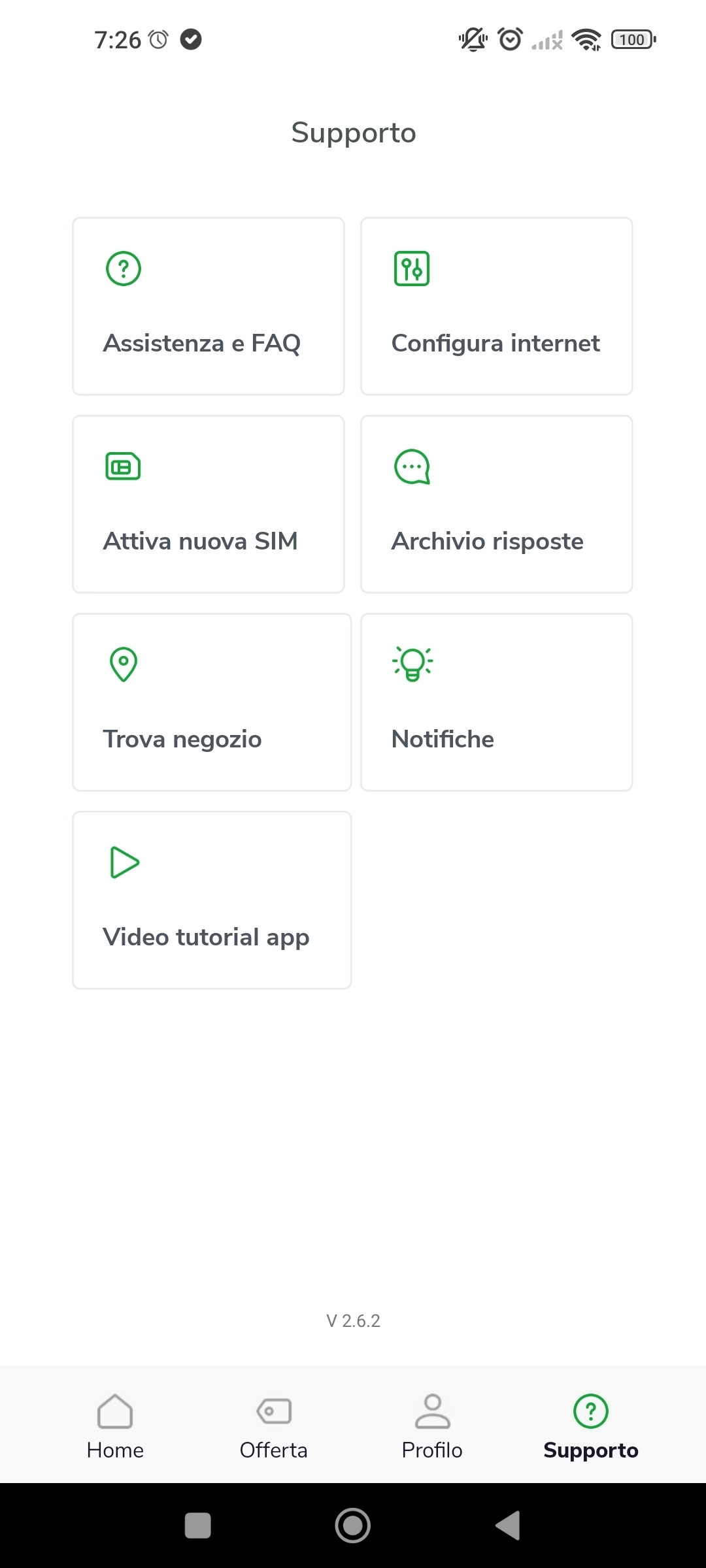Image resolution: width=706 pixels, height=1568 pixels.
Task: Open the Archivio risposte card
Action: pyautogui.click(x=496, y=504)
